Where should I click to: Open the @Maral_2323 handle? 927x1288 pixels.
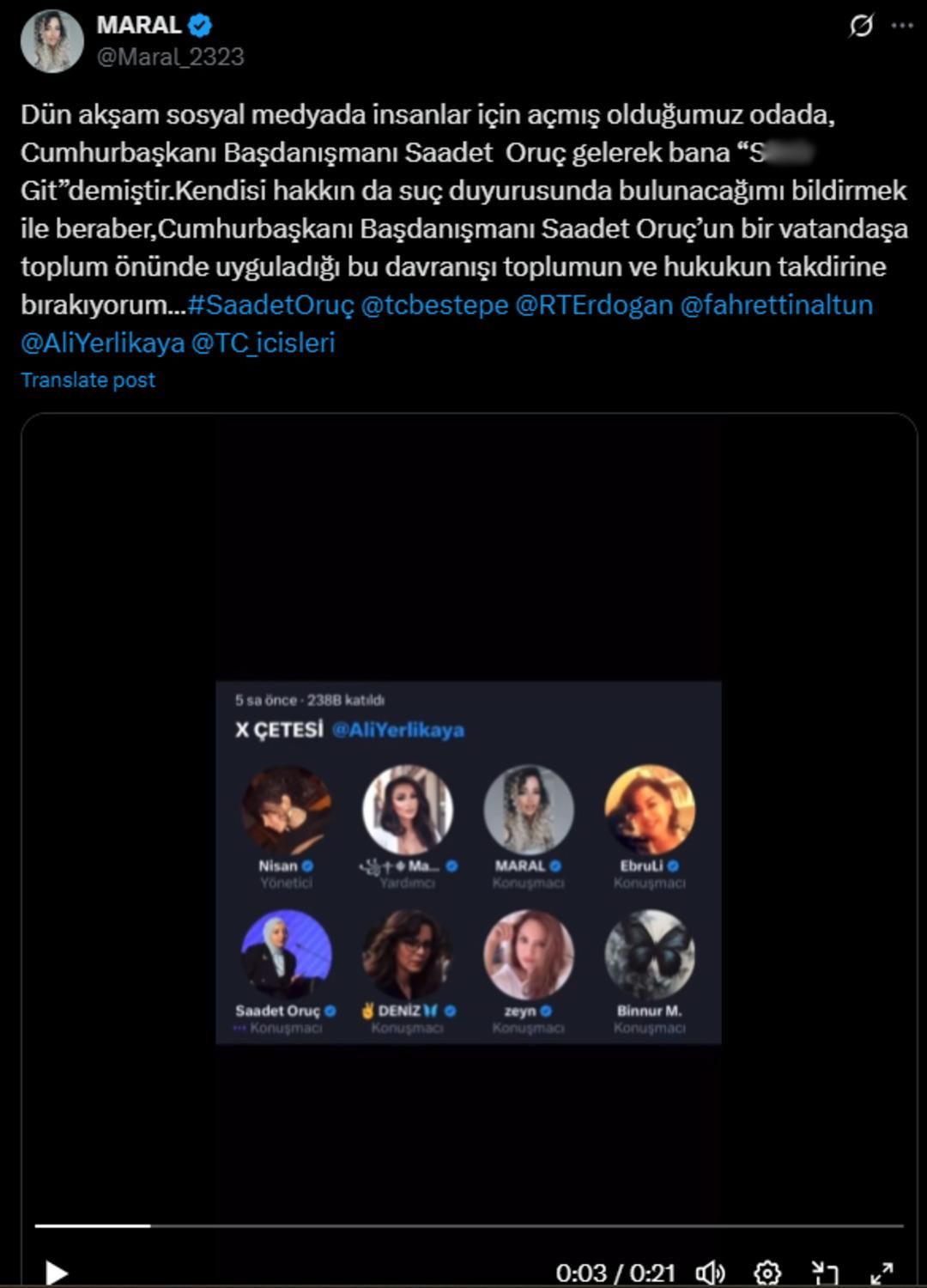click(170, 57)
